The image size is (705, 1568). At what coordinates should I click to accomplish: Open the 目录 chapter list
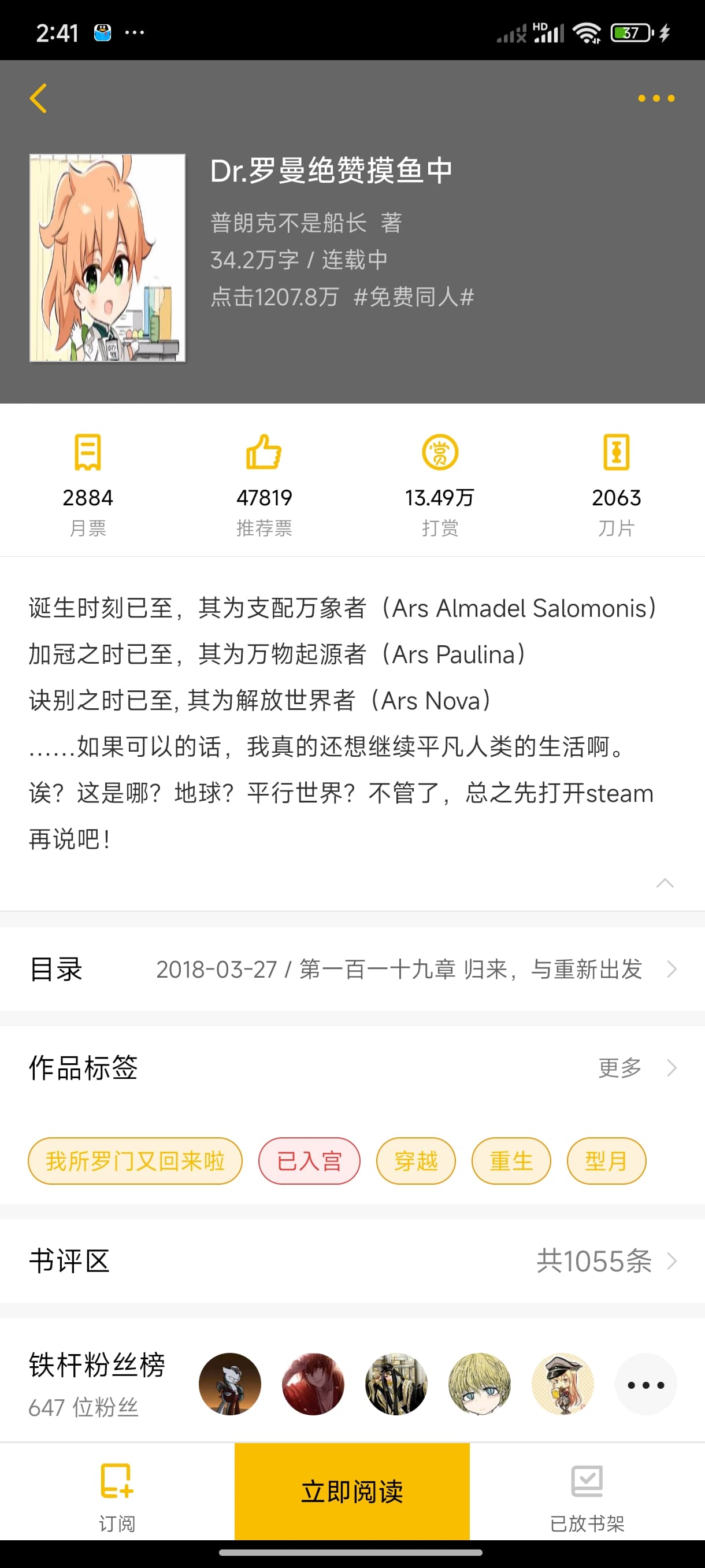coord(352,969)
